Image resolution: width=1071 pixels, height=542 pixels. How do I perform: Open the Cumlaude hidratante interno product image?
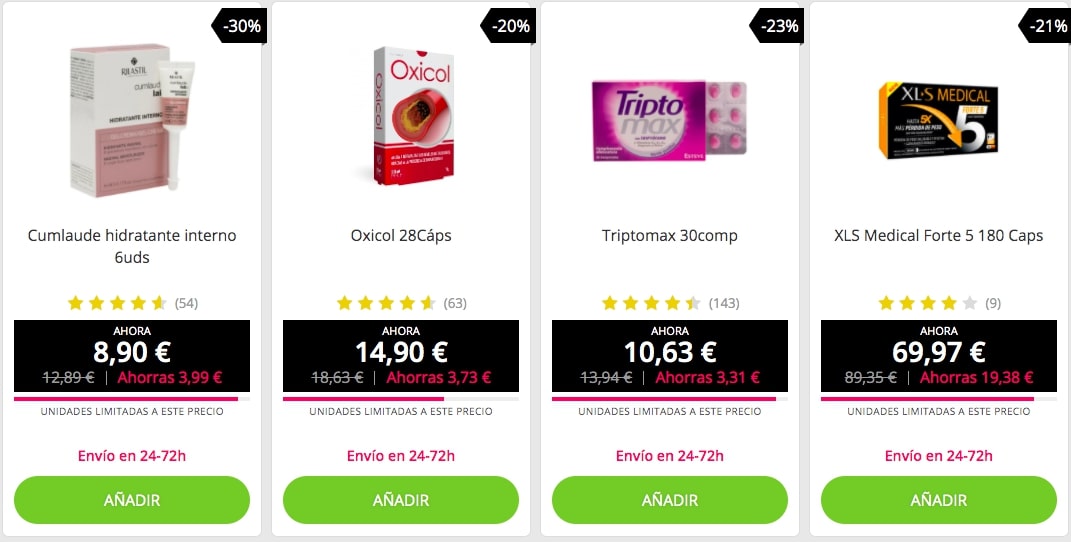132,120
